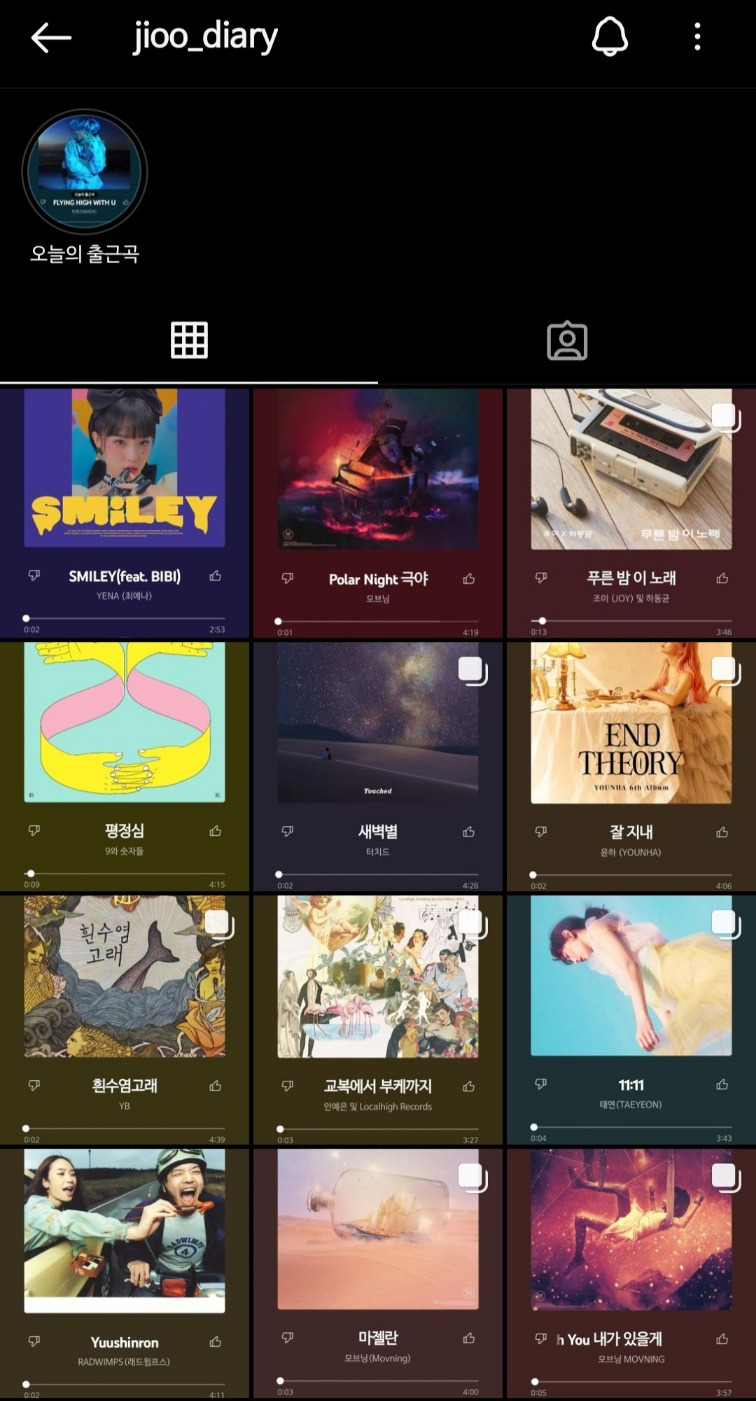View the 새벽별 post
This screenshot has width=756, height=1401.
[x=378, y=767]
